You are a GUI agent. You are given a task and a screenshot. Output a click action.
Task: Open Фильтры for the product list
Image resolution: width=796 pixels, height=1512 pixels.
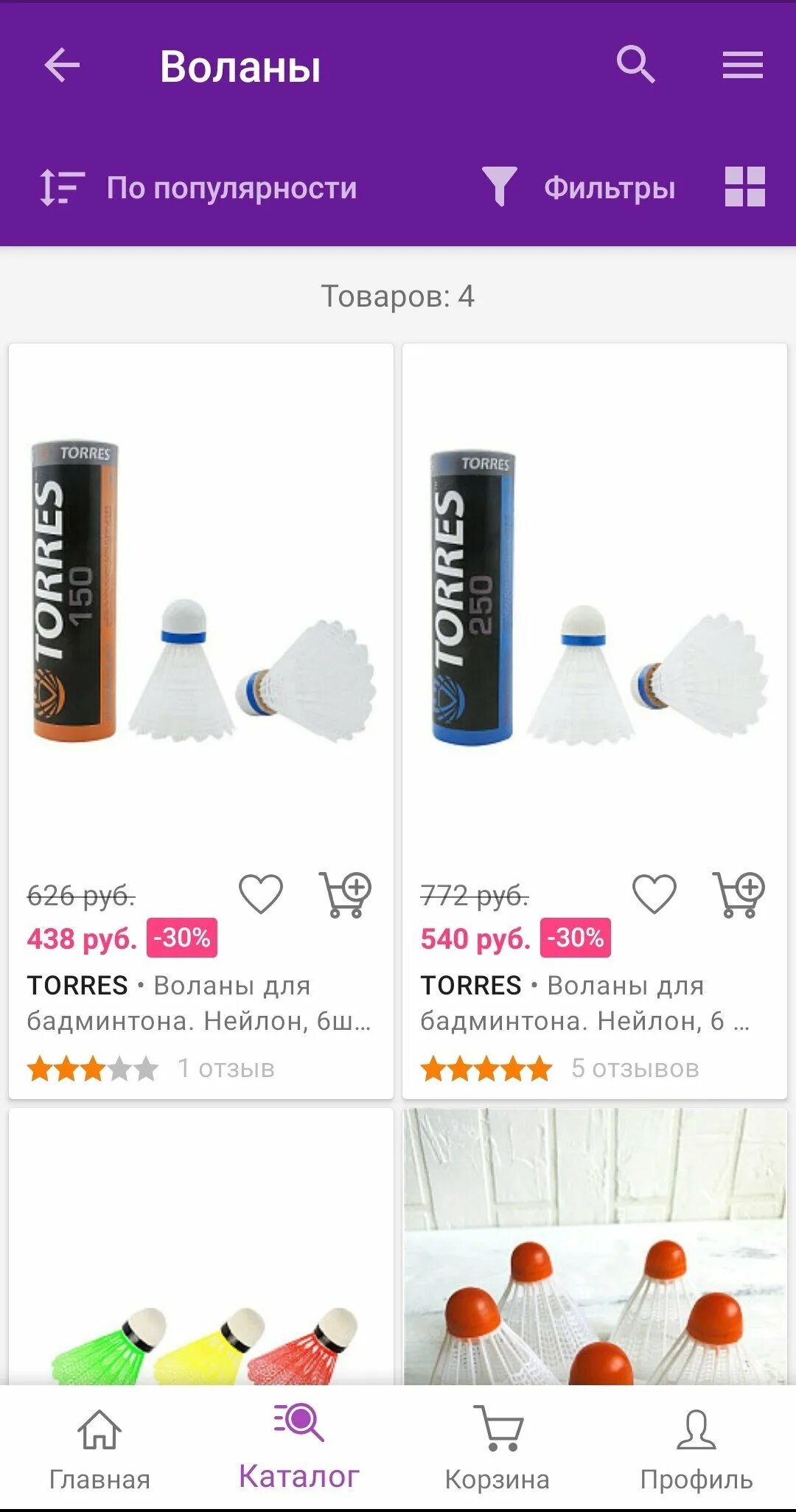coord(579,187)
